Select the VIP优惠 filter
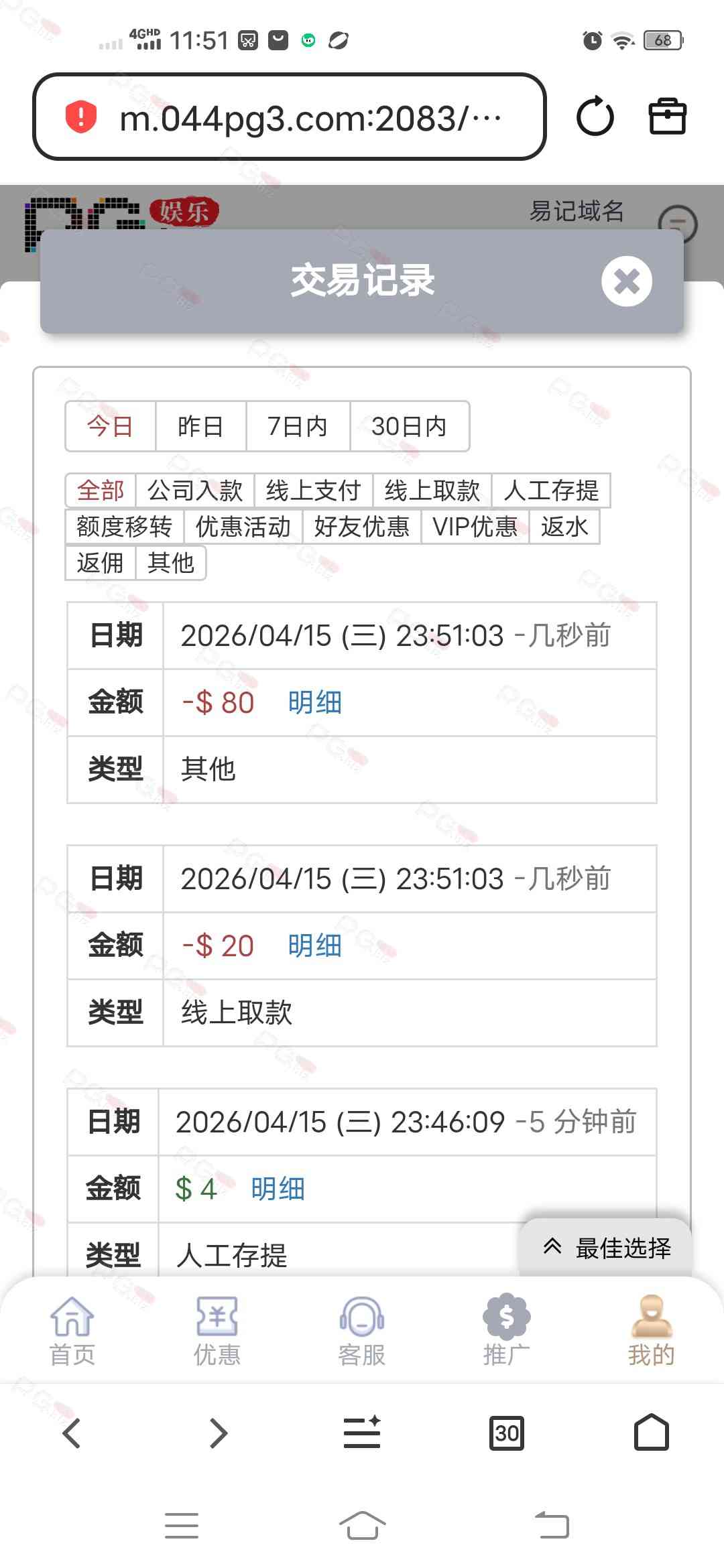Screen dimensions: 724x1568 click(x=475, y=527)
